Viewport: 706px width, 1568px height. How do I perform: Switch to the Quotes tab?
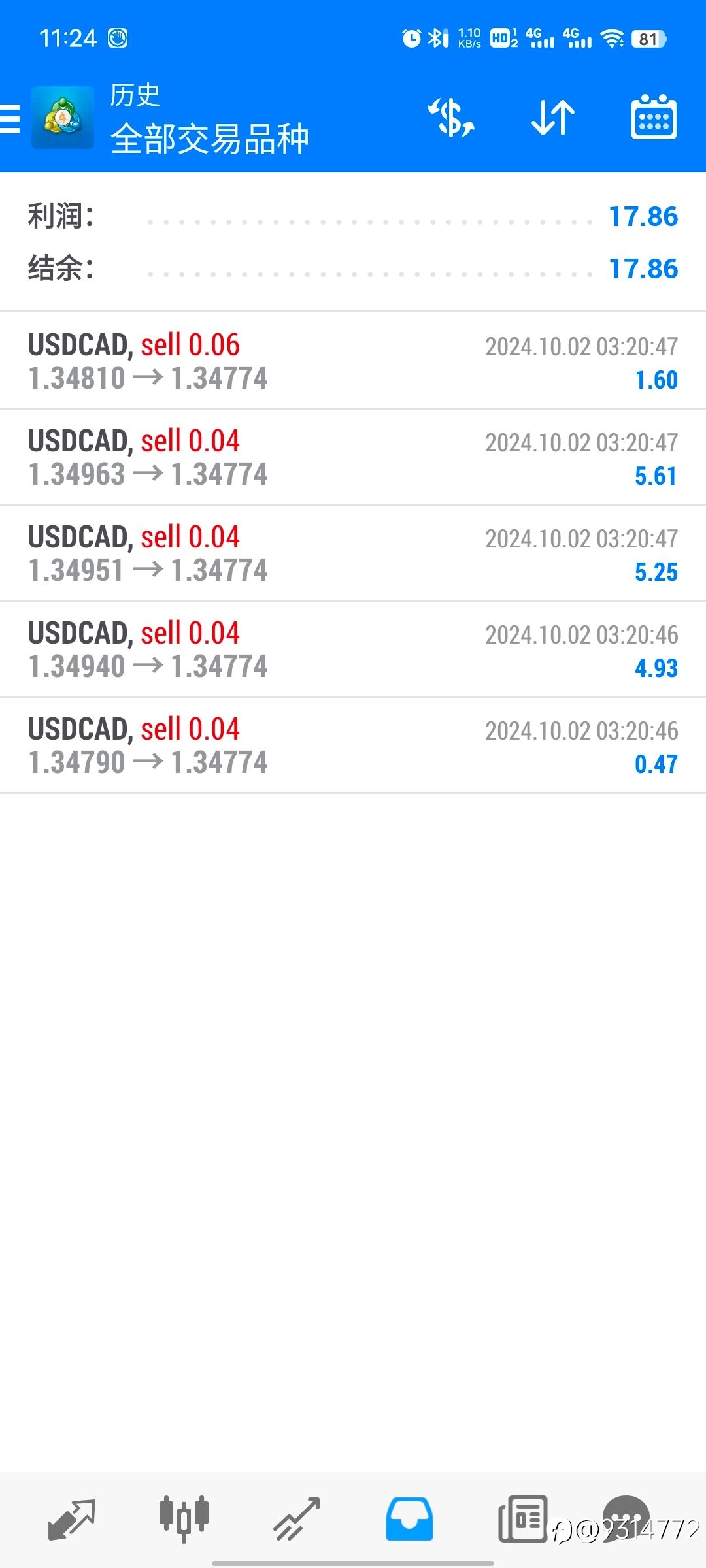[72, 1520]
